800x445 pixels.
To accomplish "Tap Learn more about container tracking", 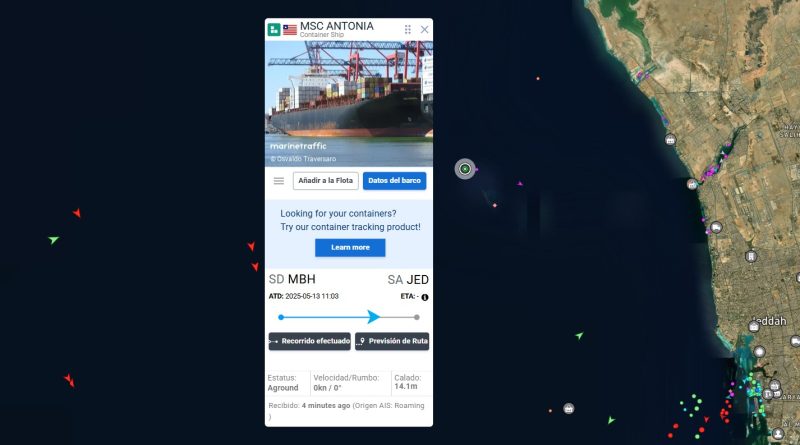I will tap(350, 247).
